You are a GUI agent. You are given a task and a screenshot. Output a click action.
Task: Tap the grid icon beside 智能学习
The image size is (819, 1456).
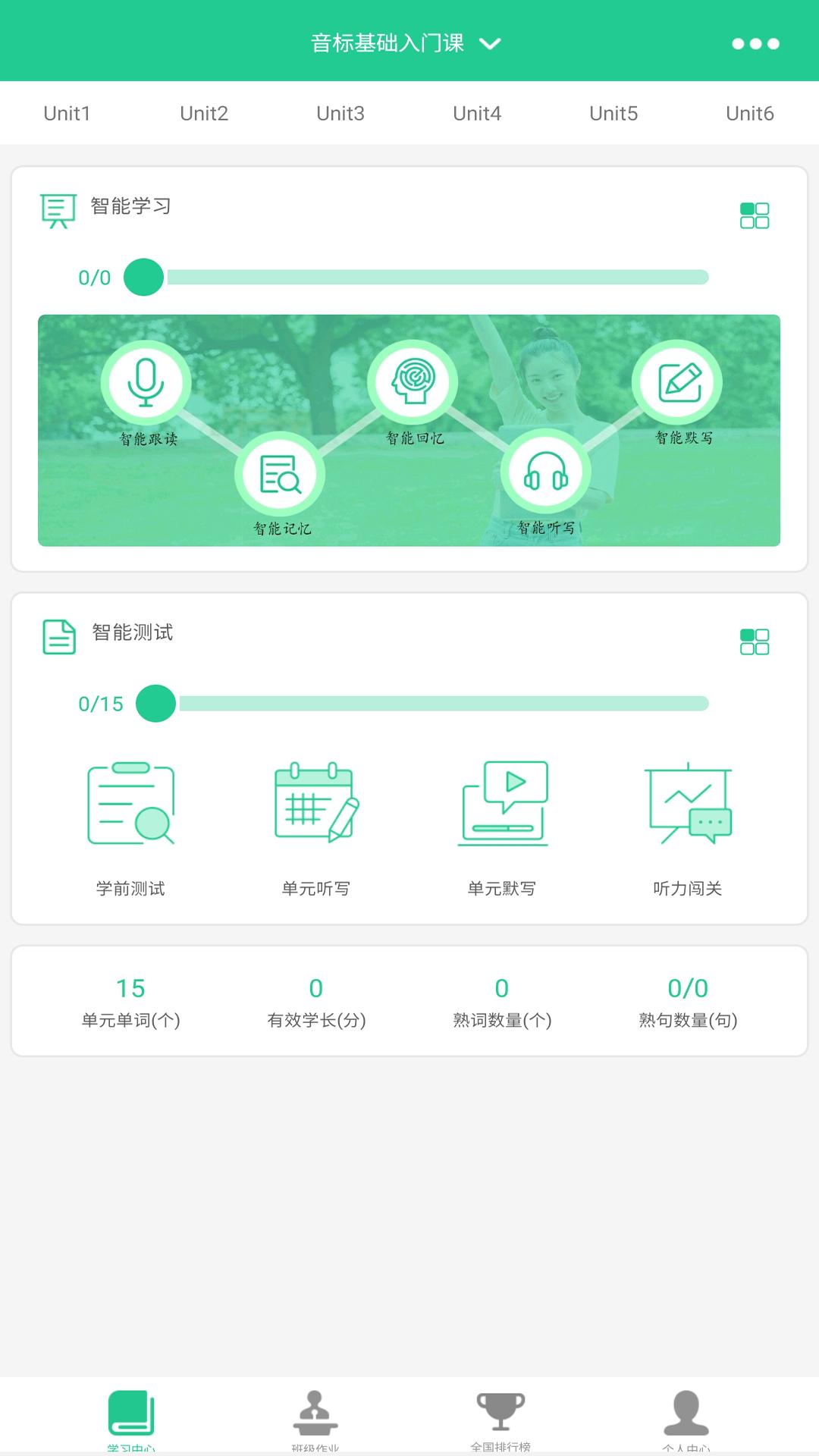coord(755,215)
